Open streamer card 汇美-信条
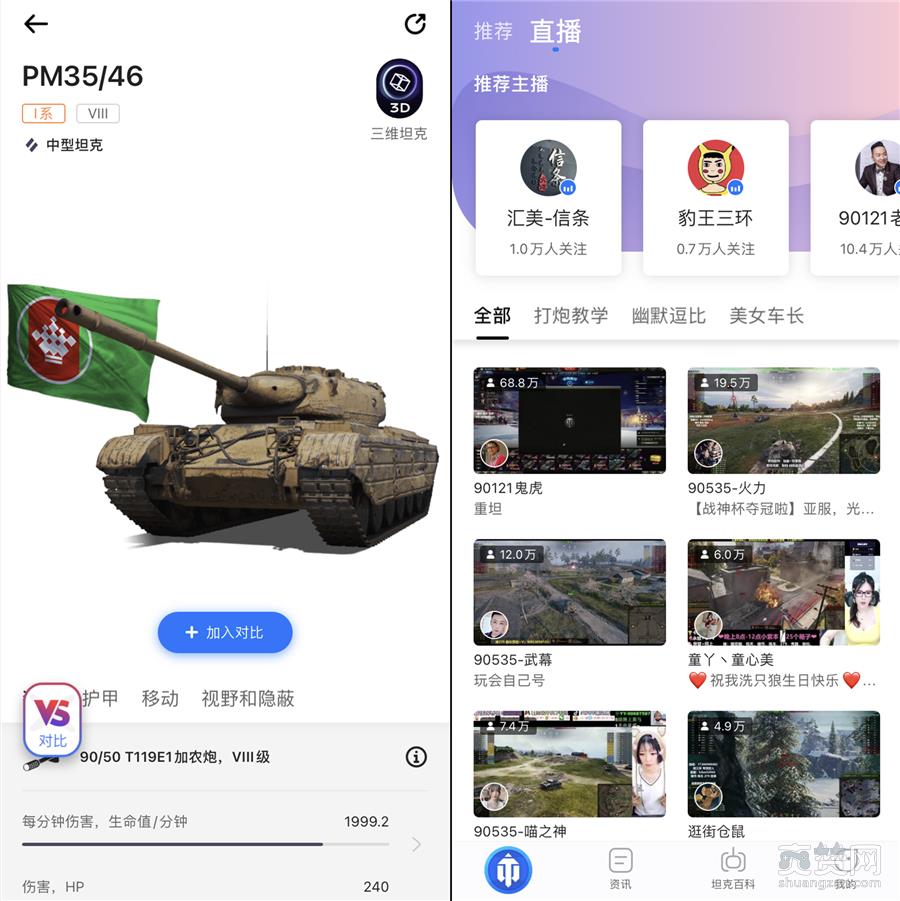 coord(548,198)
